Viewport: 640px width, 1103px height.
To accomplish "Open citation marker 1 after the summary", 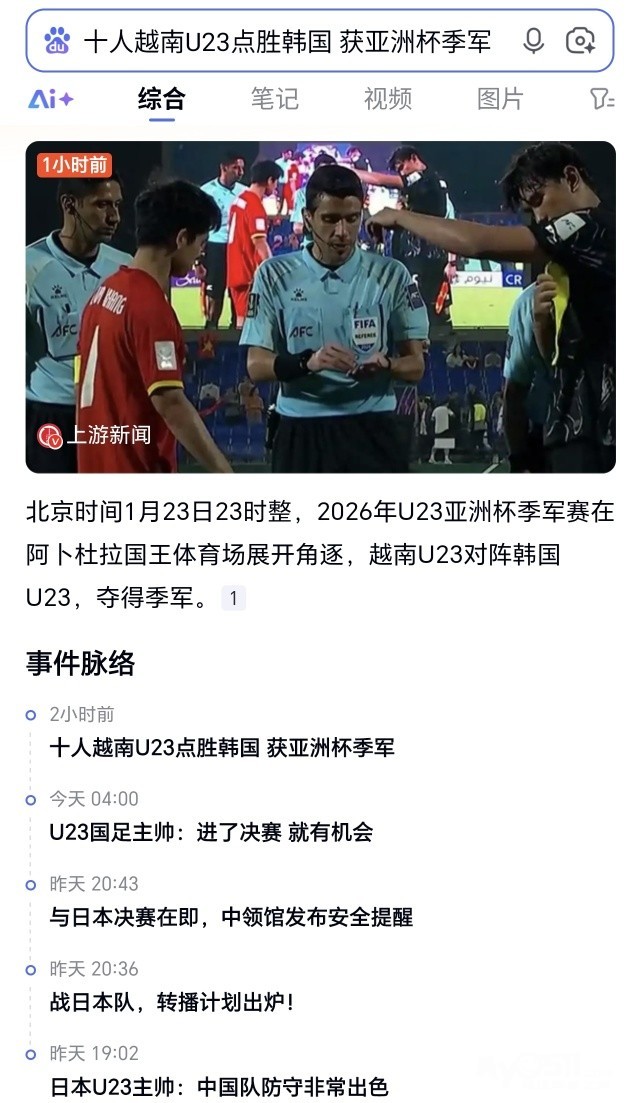I will coord(233,598).
